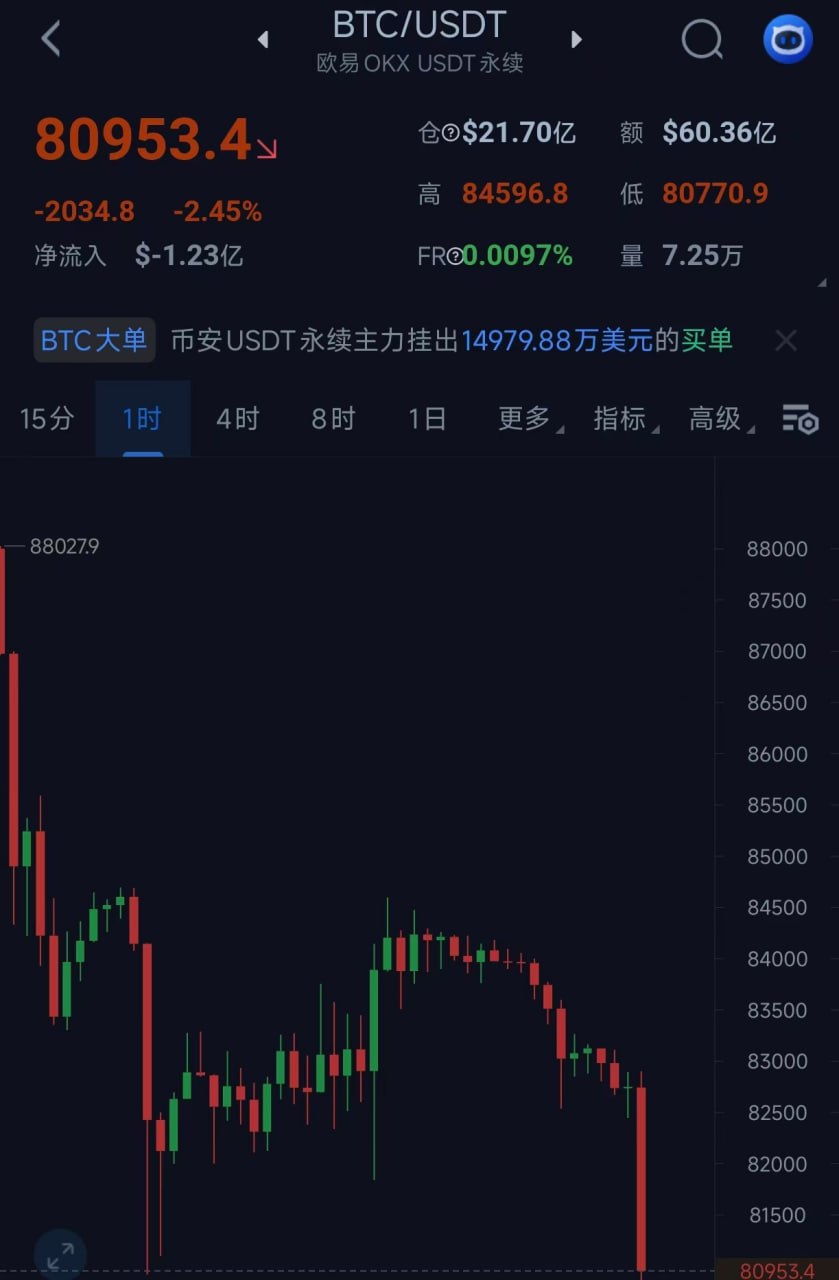Switch to the 15分 timeframe
The height and width of the screenshot is (1280, 839).
47,418
